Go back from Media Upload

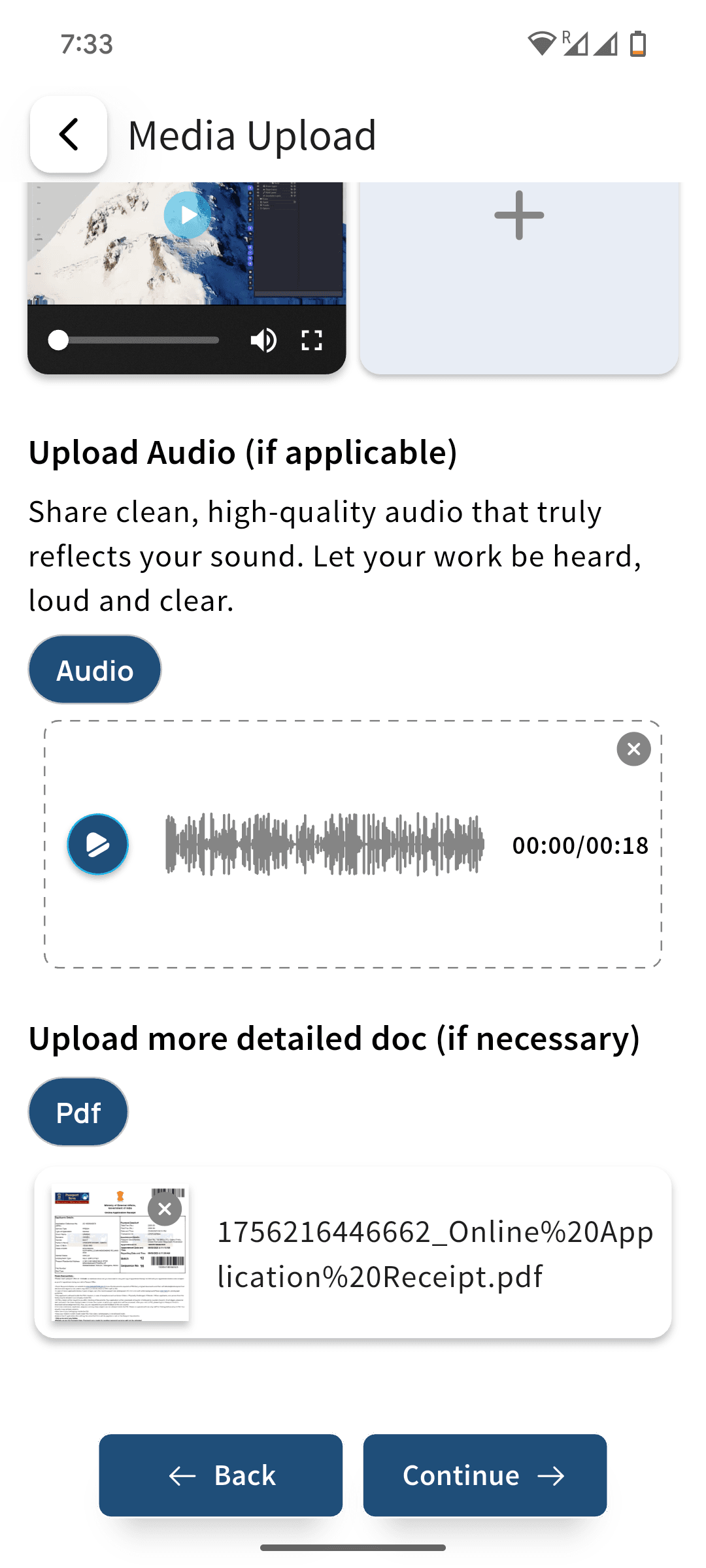pos(69,135)
